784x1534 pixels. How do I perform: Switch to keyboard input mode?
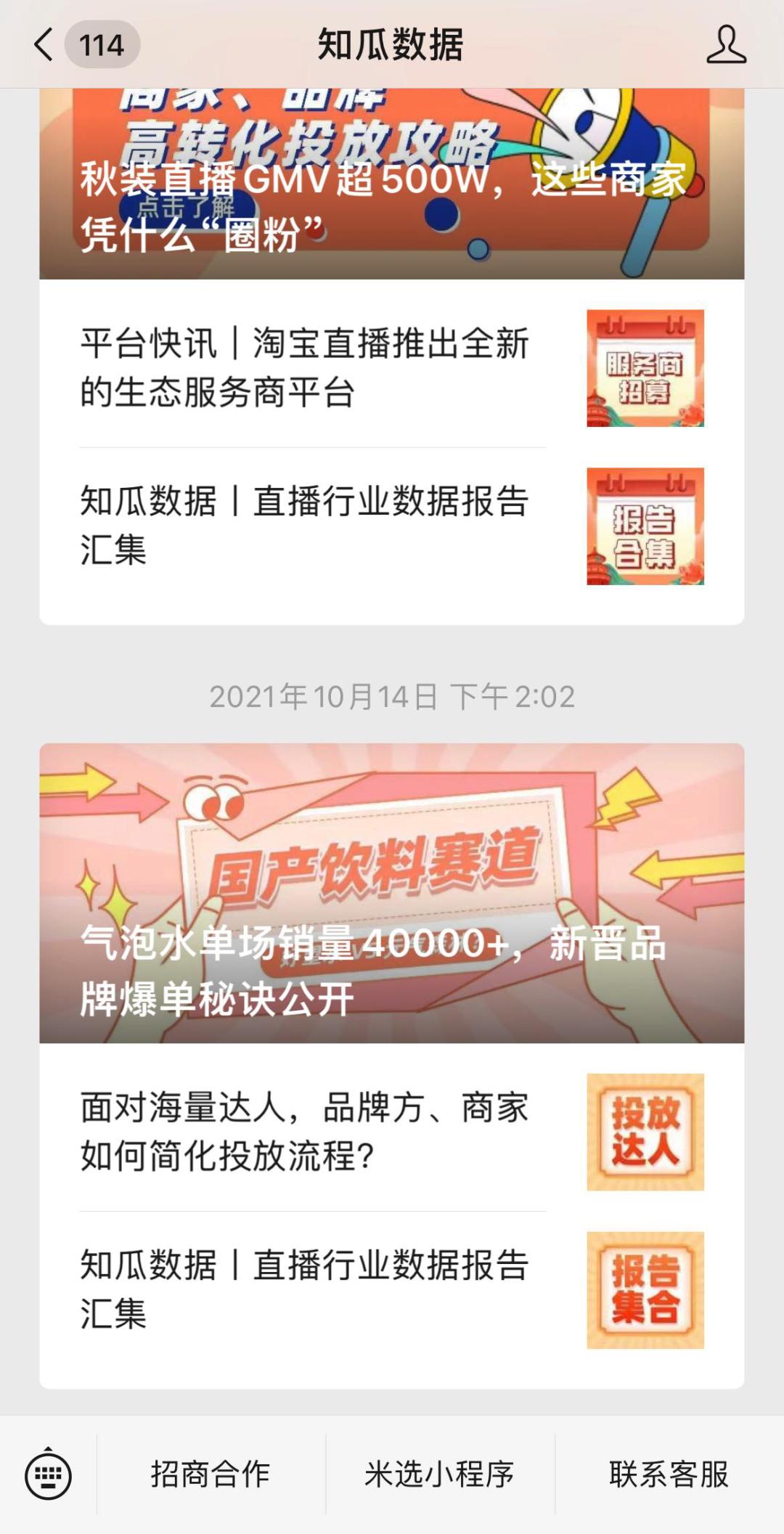[48, 1475]
